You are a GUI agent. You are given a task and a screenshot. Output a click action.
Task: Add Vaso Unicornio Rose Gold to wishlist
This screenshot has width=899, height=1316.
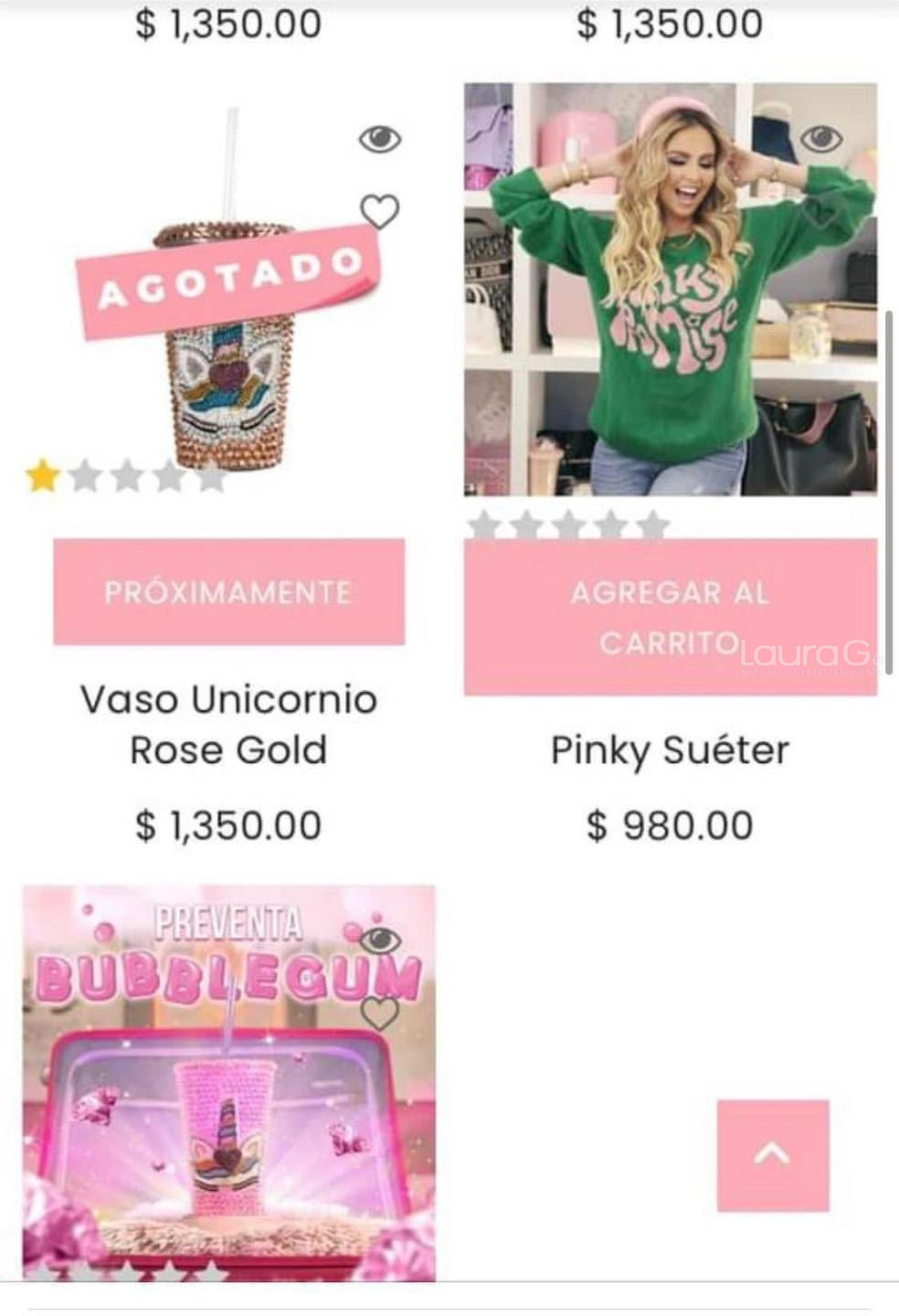379,212
